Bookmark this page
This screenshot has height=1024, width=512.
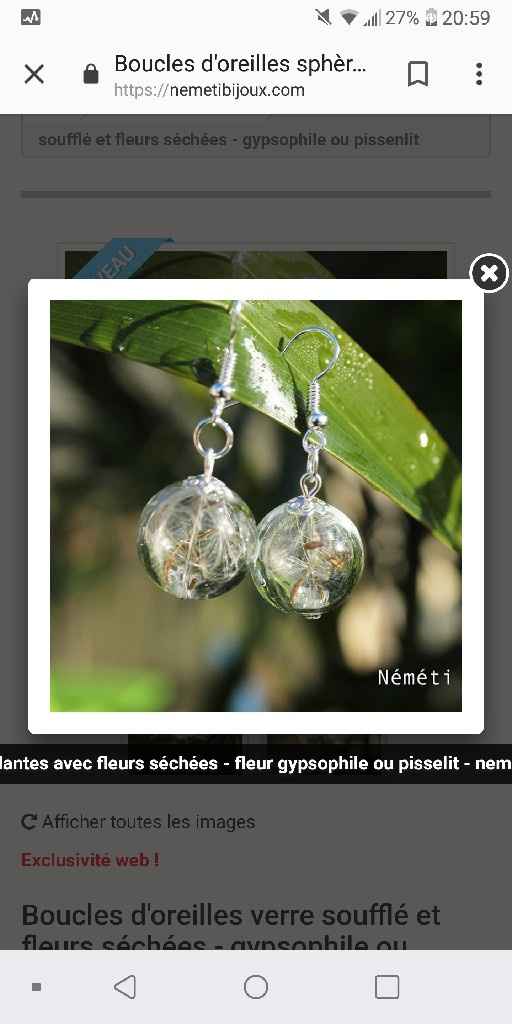(417, 74)
